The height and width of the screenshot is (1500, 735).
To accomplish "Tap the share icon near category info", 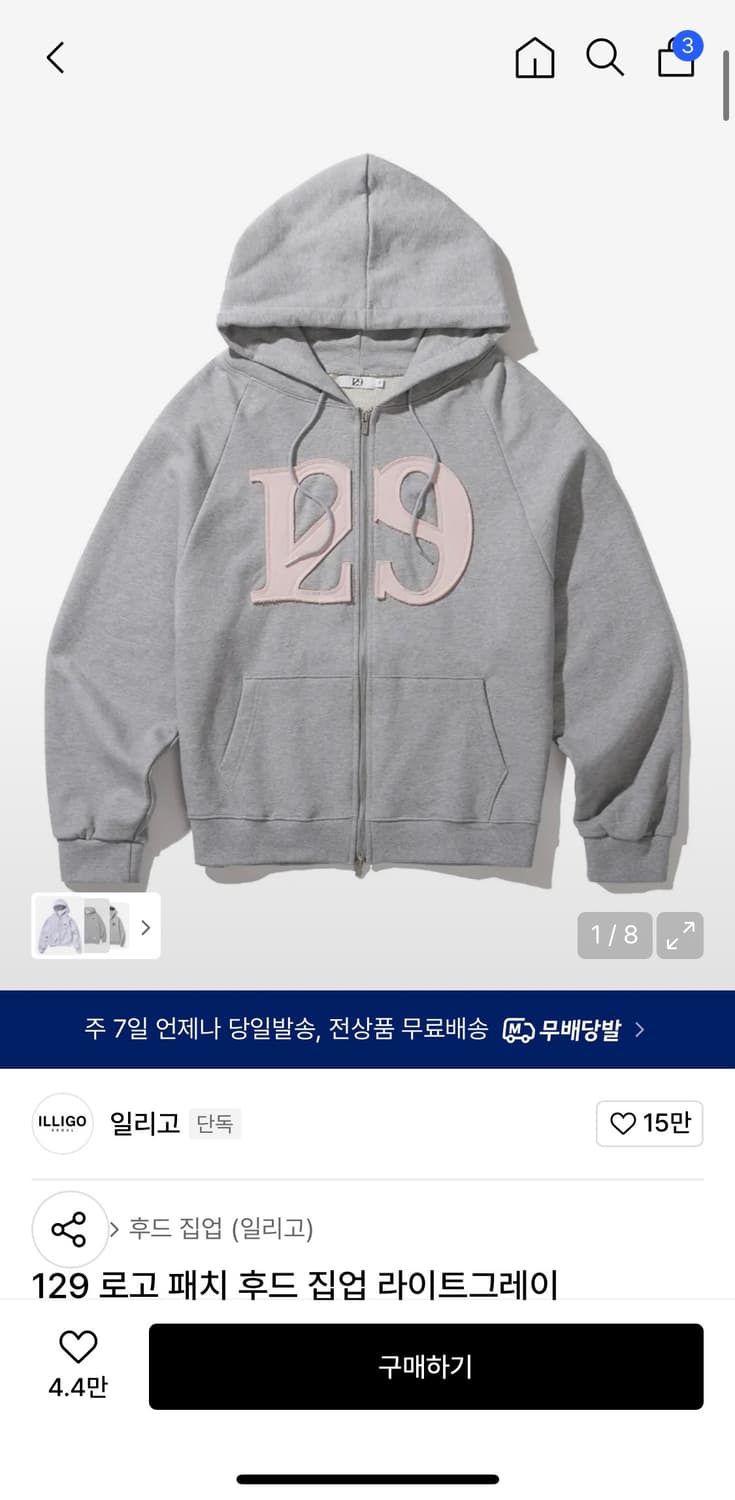I will pos(69,1229).
